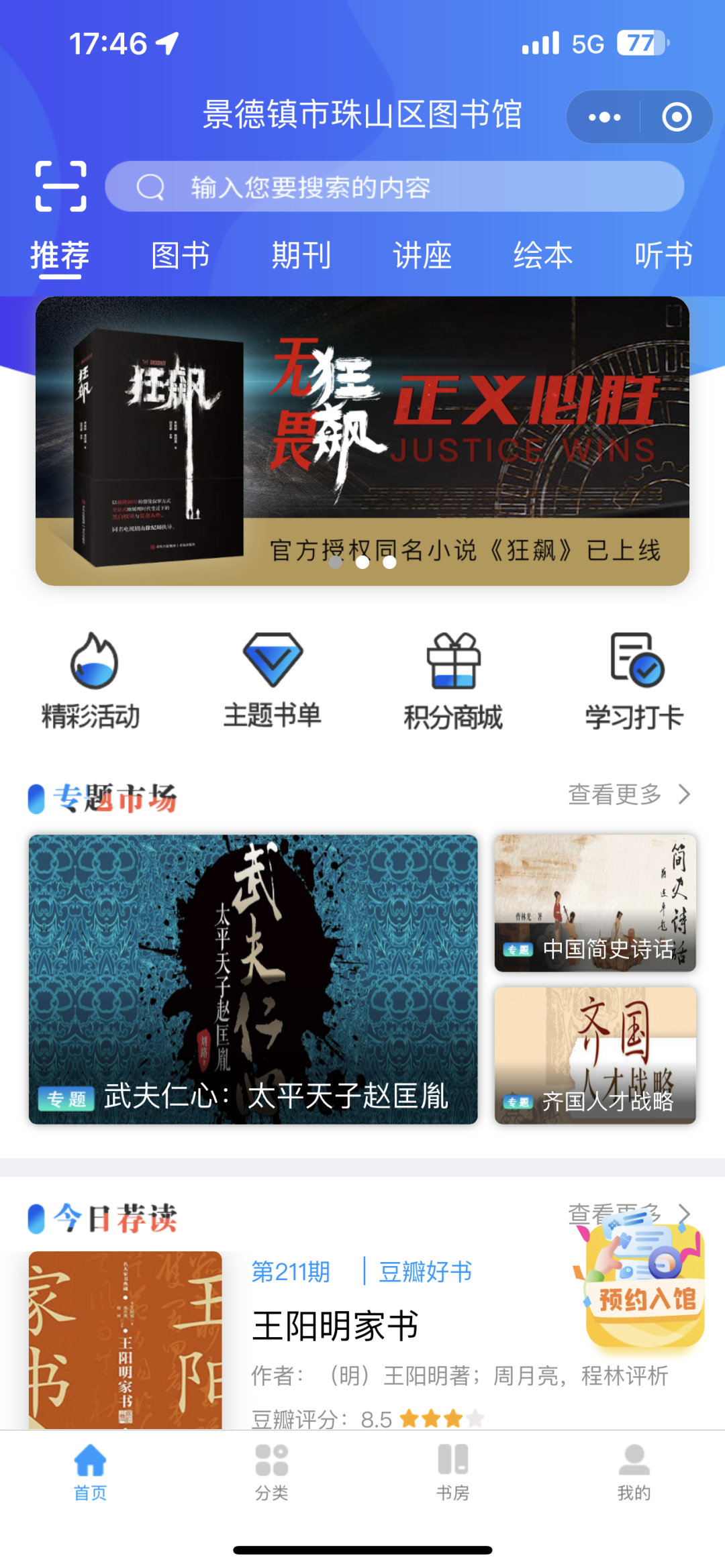This screenshot has height=1568, width=725.
Task: Tap the search box to enter content
Action: (395, 187)
